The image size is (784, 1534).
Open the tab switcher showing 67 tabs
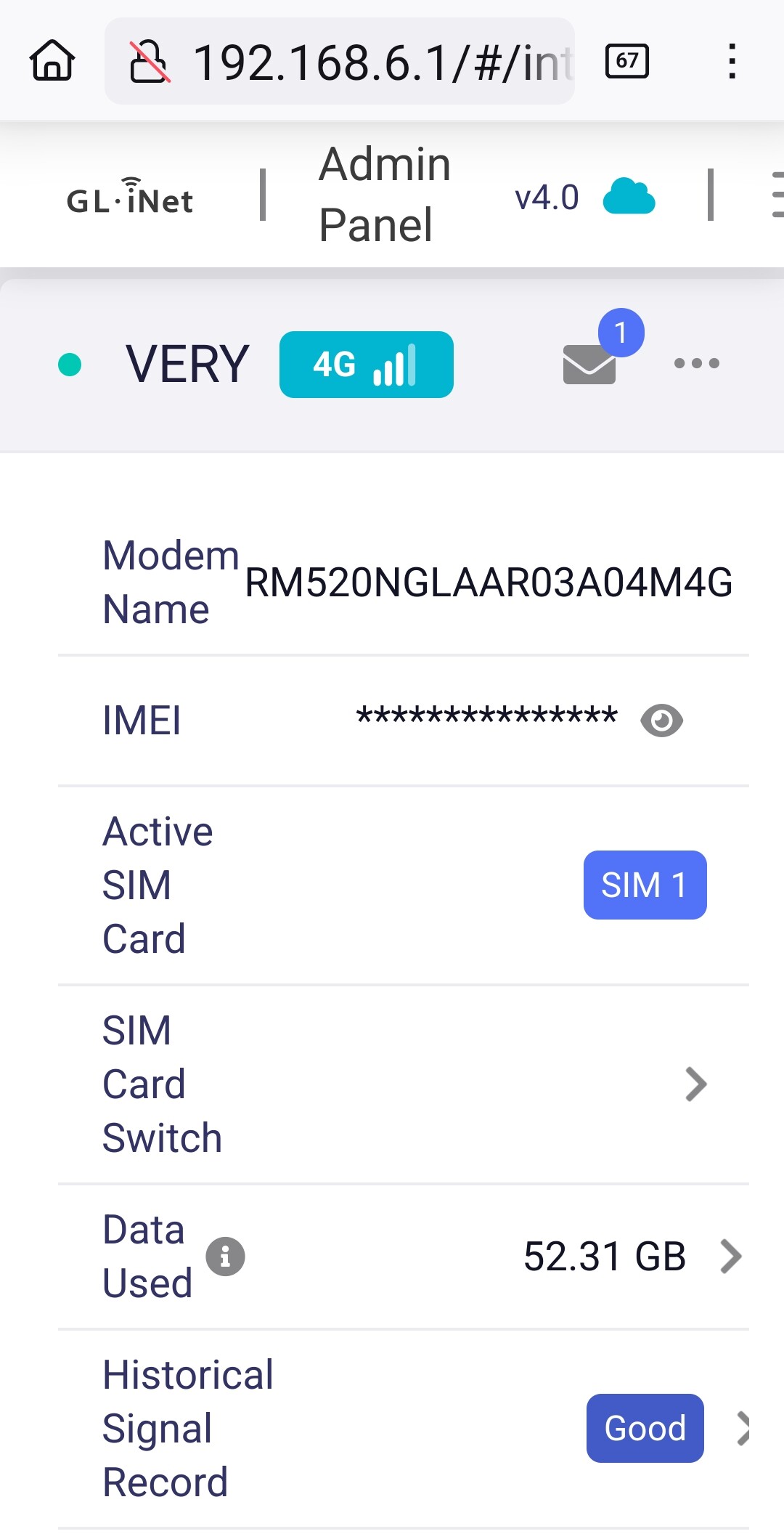627,61
